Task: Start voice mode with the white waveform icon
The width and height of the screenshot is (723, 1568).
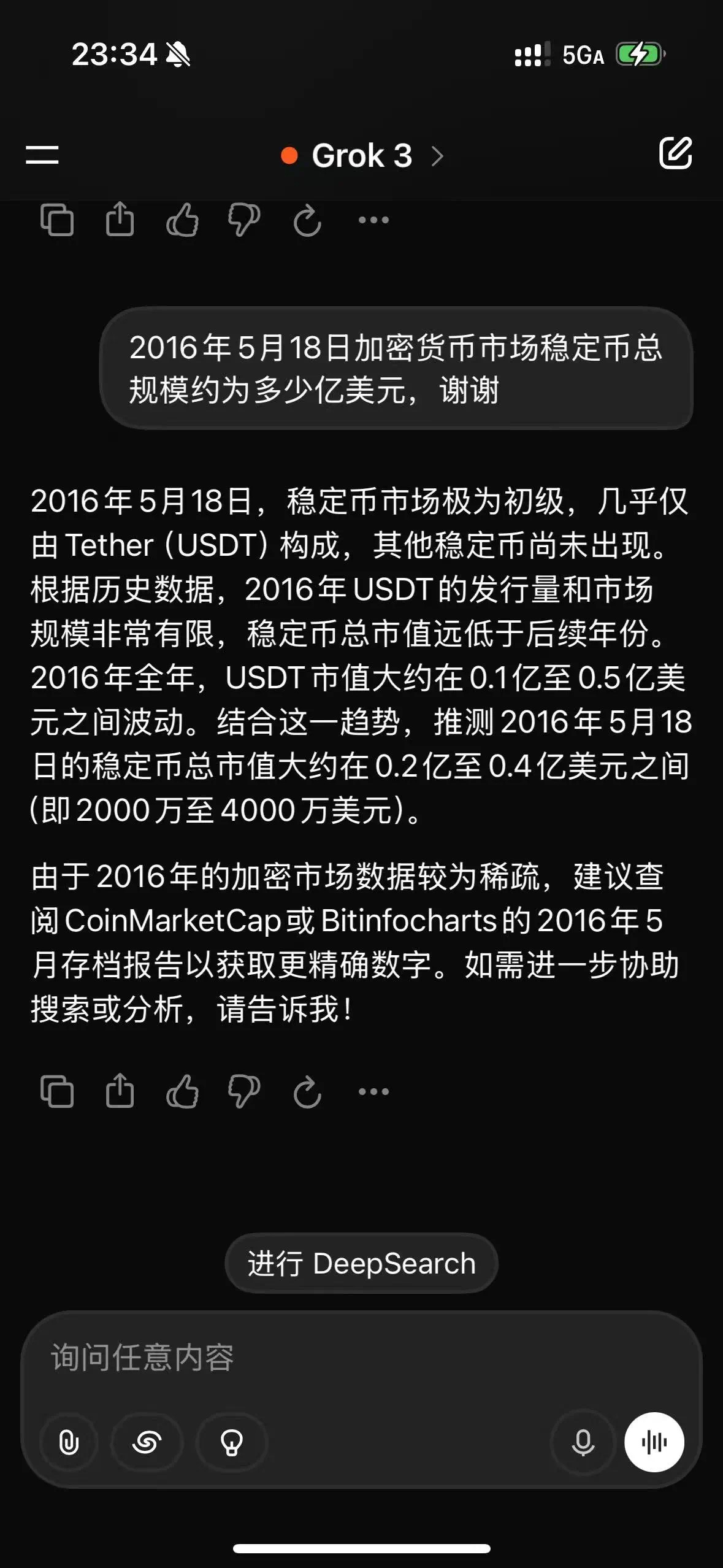Action: 655,1442
